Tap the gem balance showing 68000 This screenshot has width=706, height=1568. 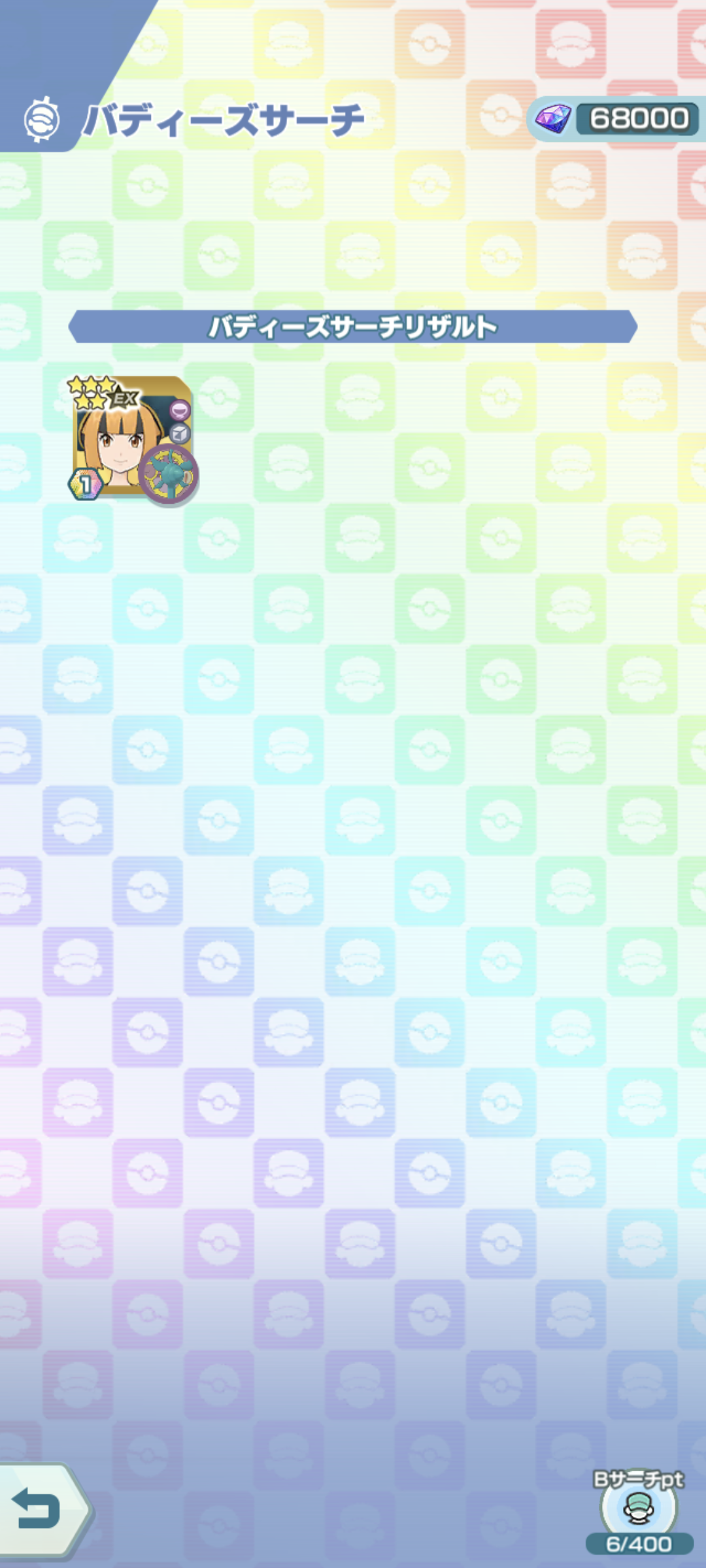tap(616, 119)
